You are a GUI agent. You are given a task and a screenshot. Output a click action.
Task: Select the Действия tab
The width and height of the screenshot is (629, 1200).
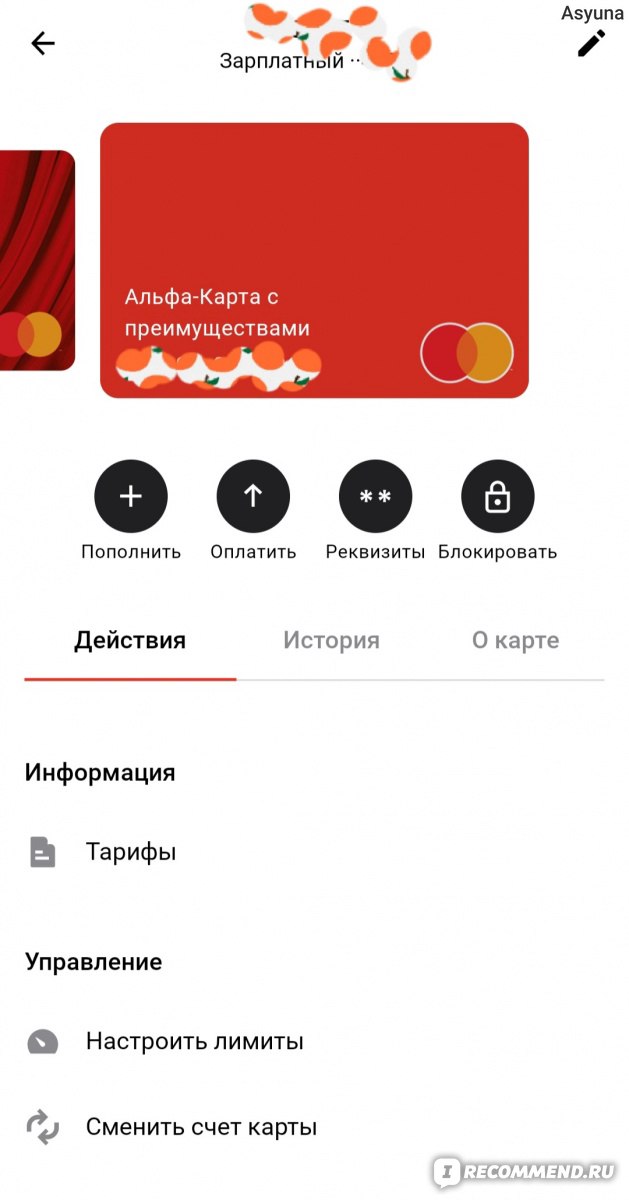[x=130, y=641]
